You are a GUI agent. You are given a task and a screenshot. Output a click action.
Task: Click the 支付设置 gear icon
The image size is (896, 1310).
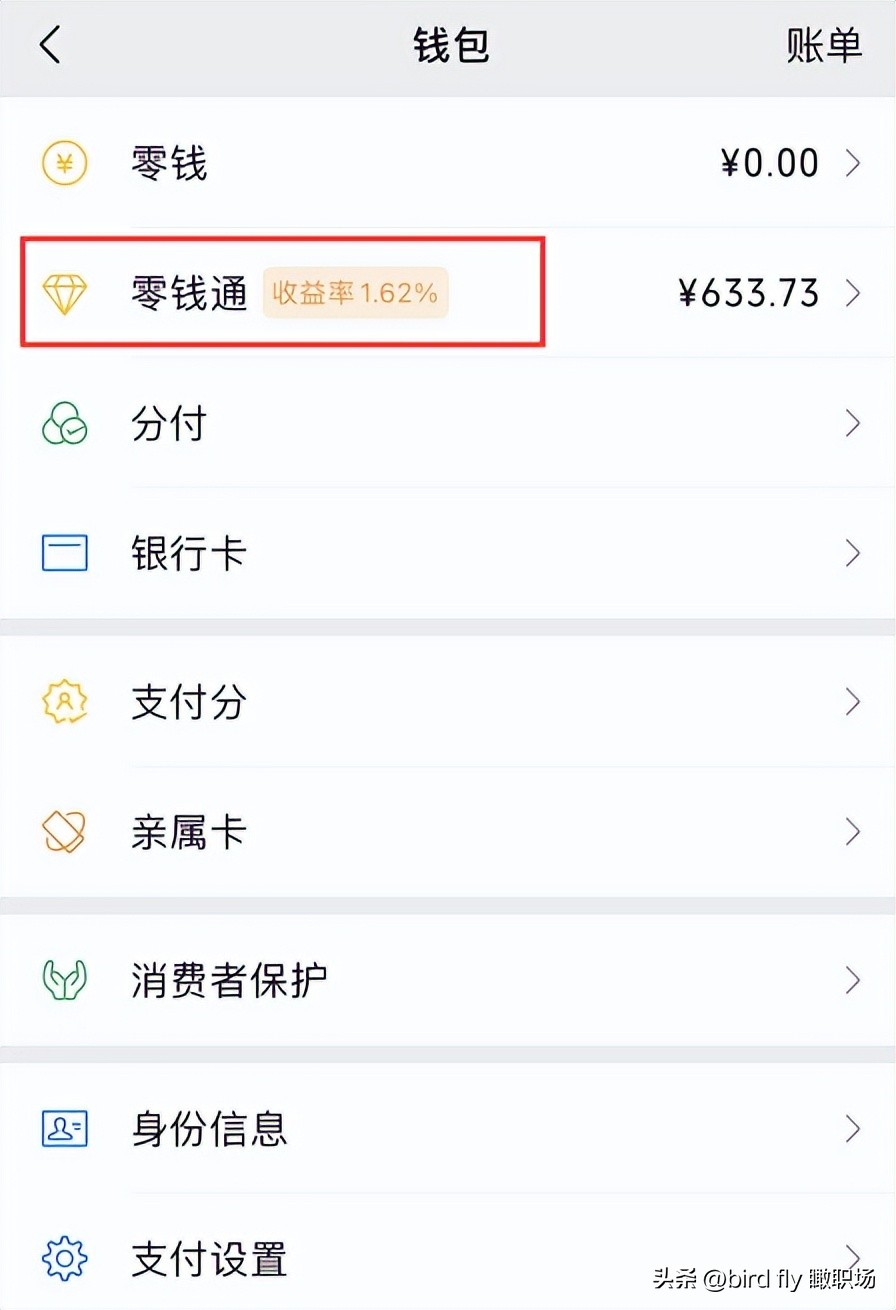[x=63, y=1258]
